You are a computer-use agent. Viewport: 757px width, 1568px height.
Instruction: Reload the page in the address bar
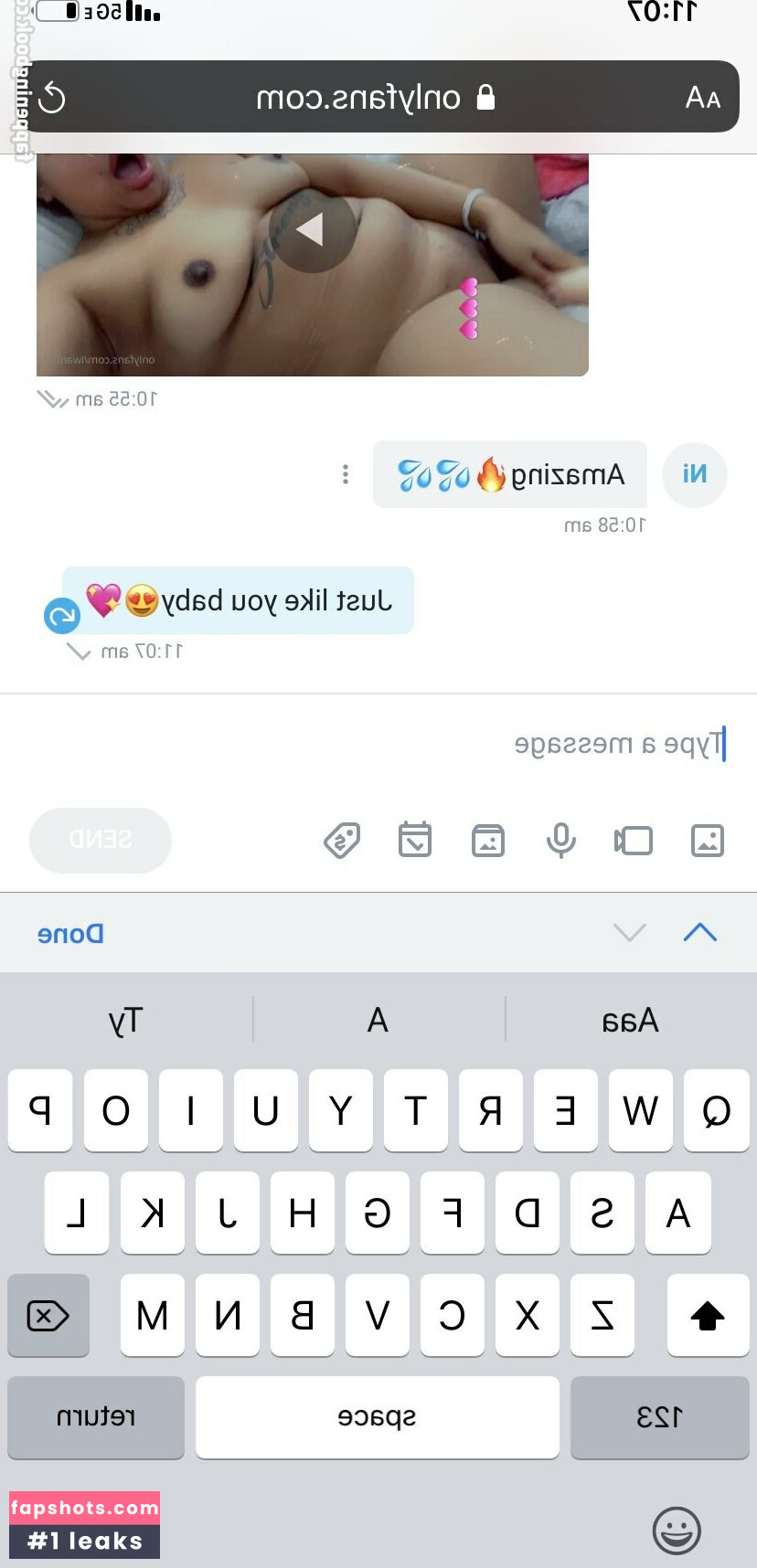(x=52, y=97)
